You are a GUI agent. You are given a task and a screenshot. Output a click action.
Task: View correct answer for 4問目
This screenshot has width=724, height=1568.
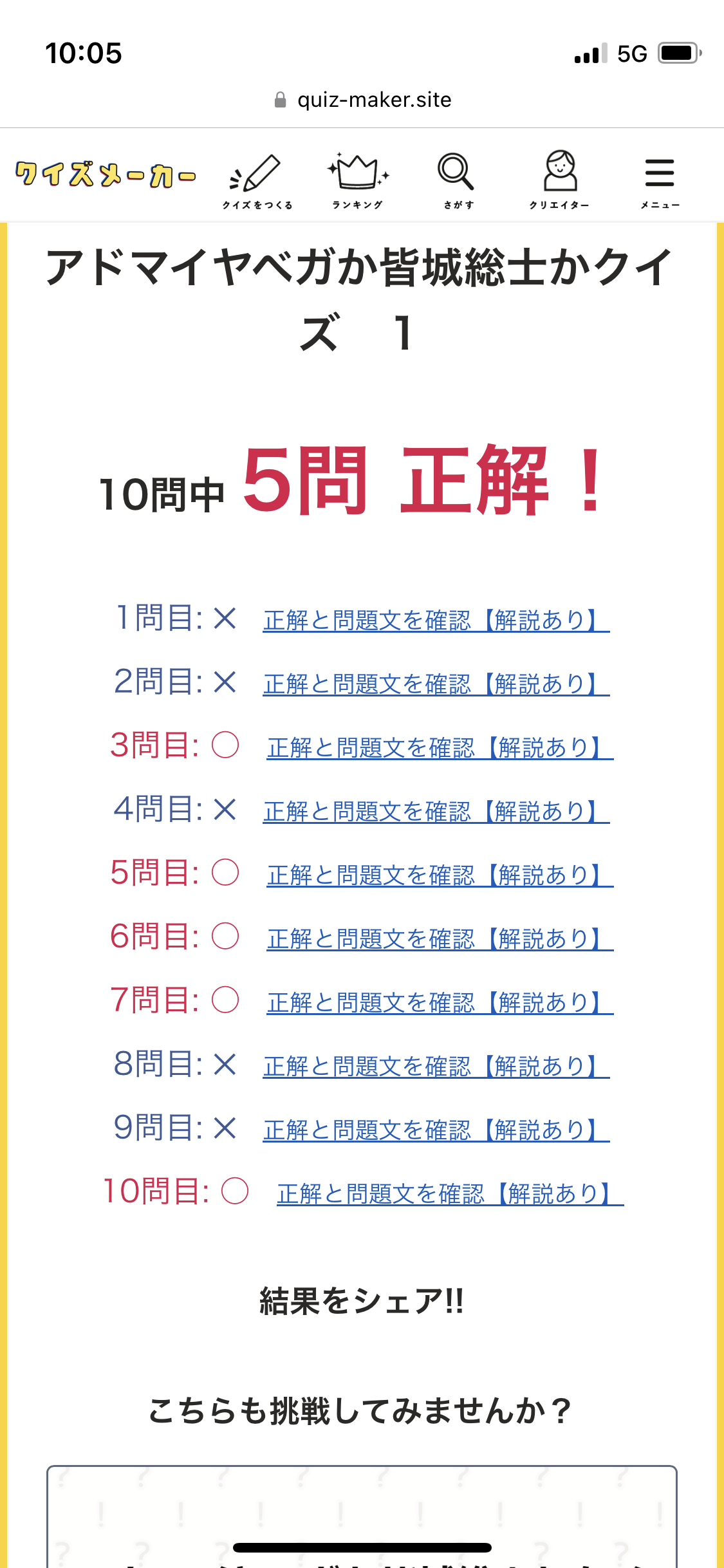pyautogui.click(x=436, y=811)
